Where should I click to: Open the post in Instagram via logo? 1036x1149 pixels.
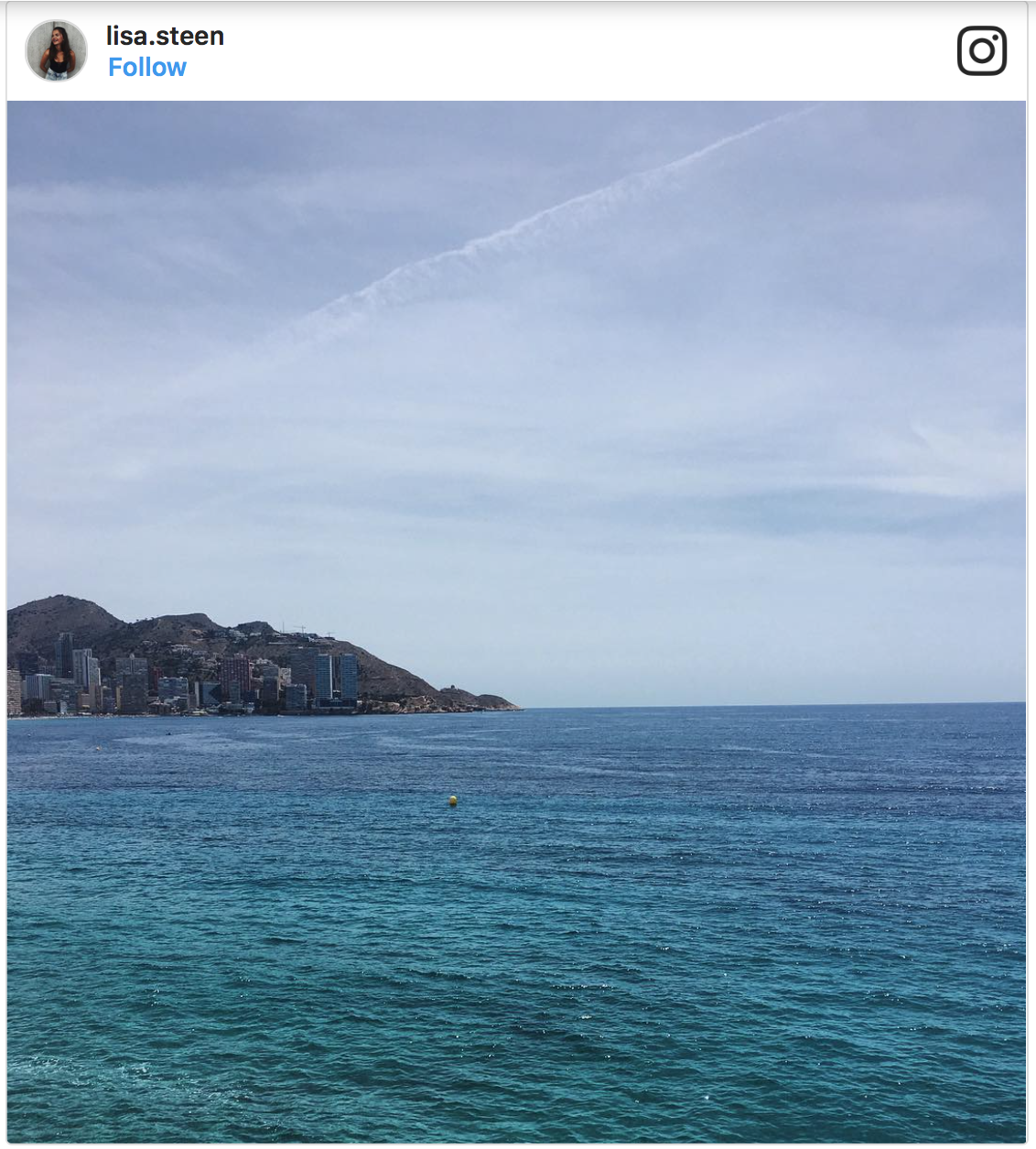981,50
